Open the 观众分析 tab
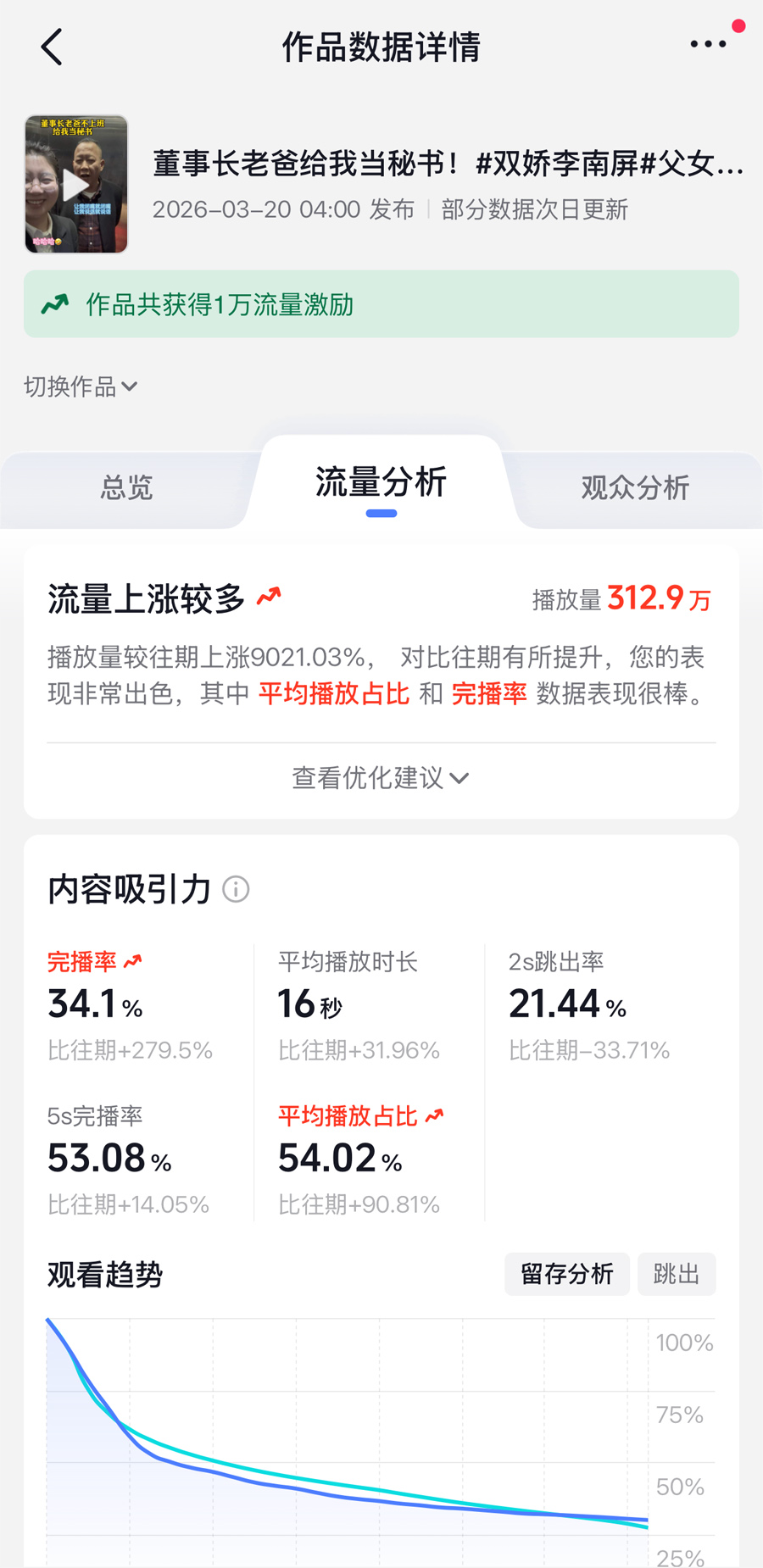763x1568 pixels. click(634, 487)
